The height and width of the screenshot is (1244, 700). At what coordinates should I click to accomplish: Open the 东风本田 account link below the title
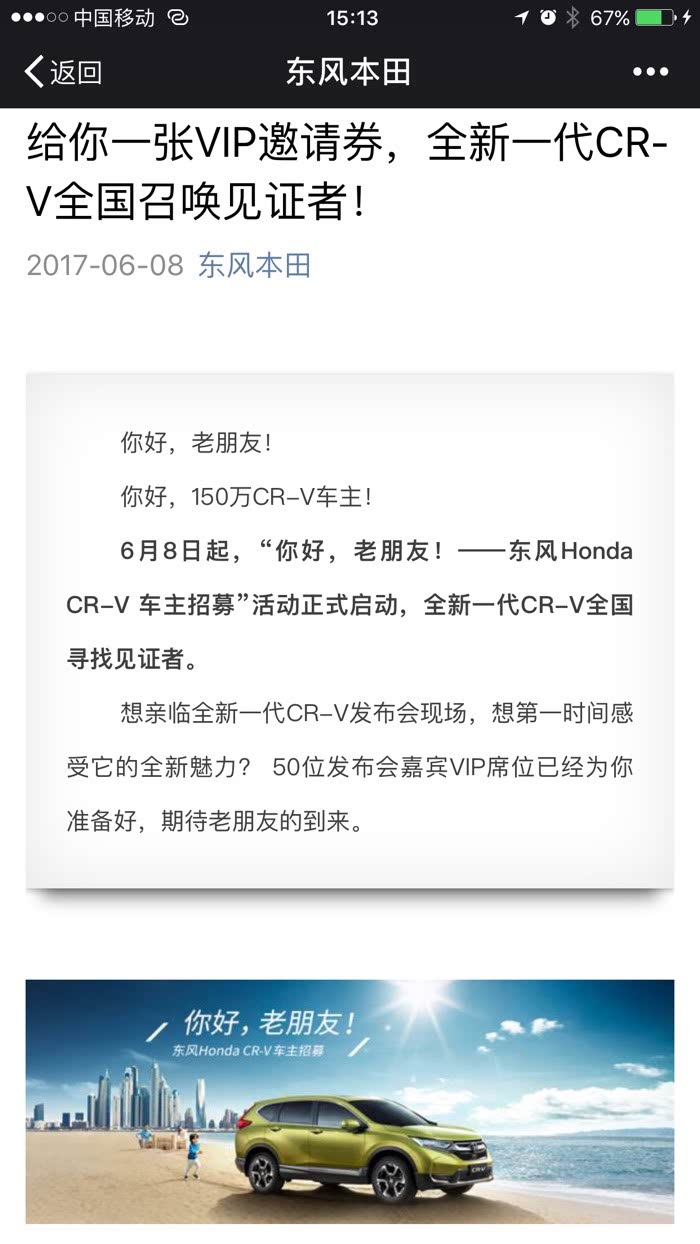click(254, 265)
